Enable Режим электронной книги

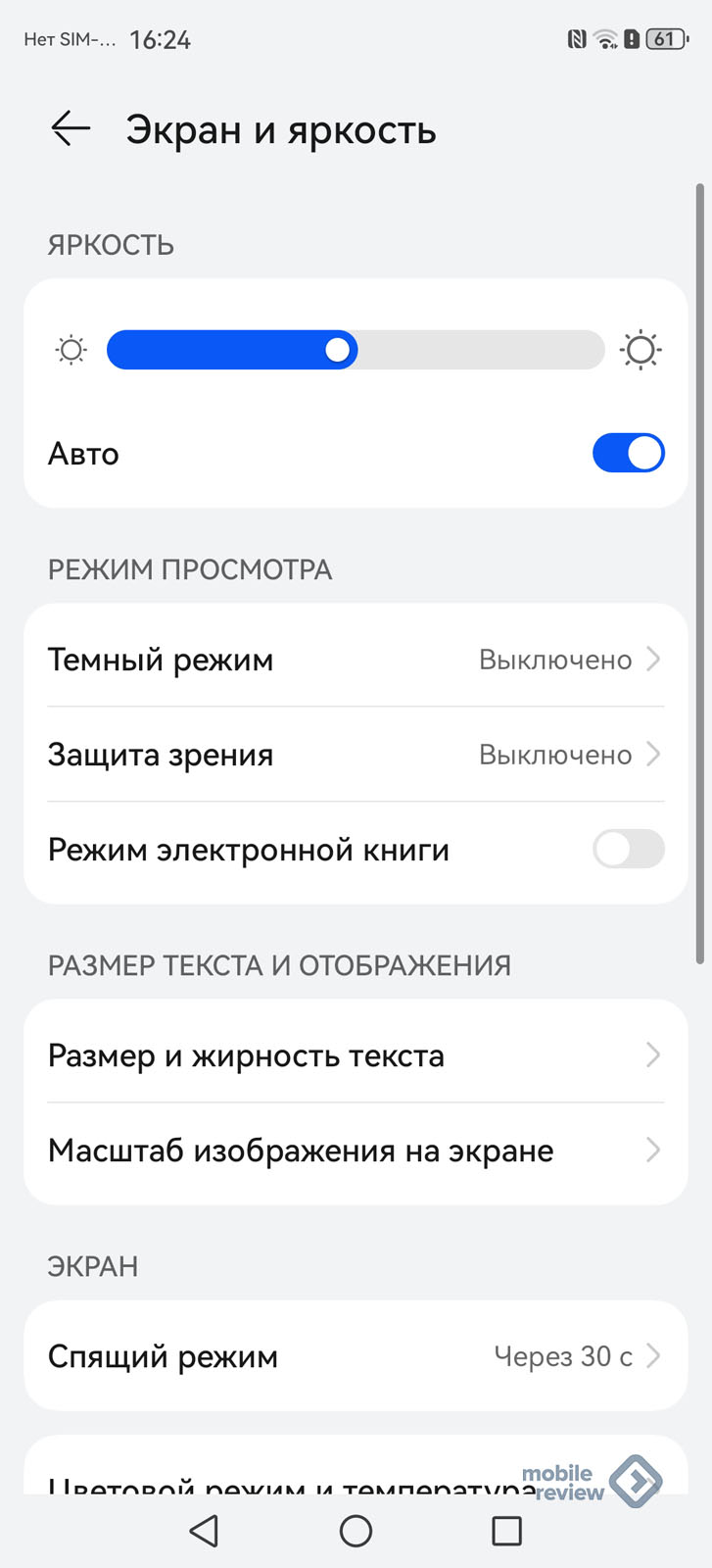(628, 850)
